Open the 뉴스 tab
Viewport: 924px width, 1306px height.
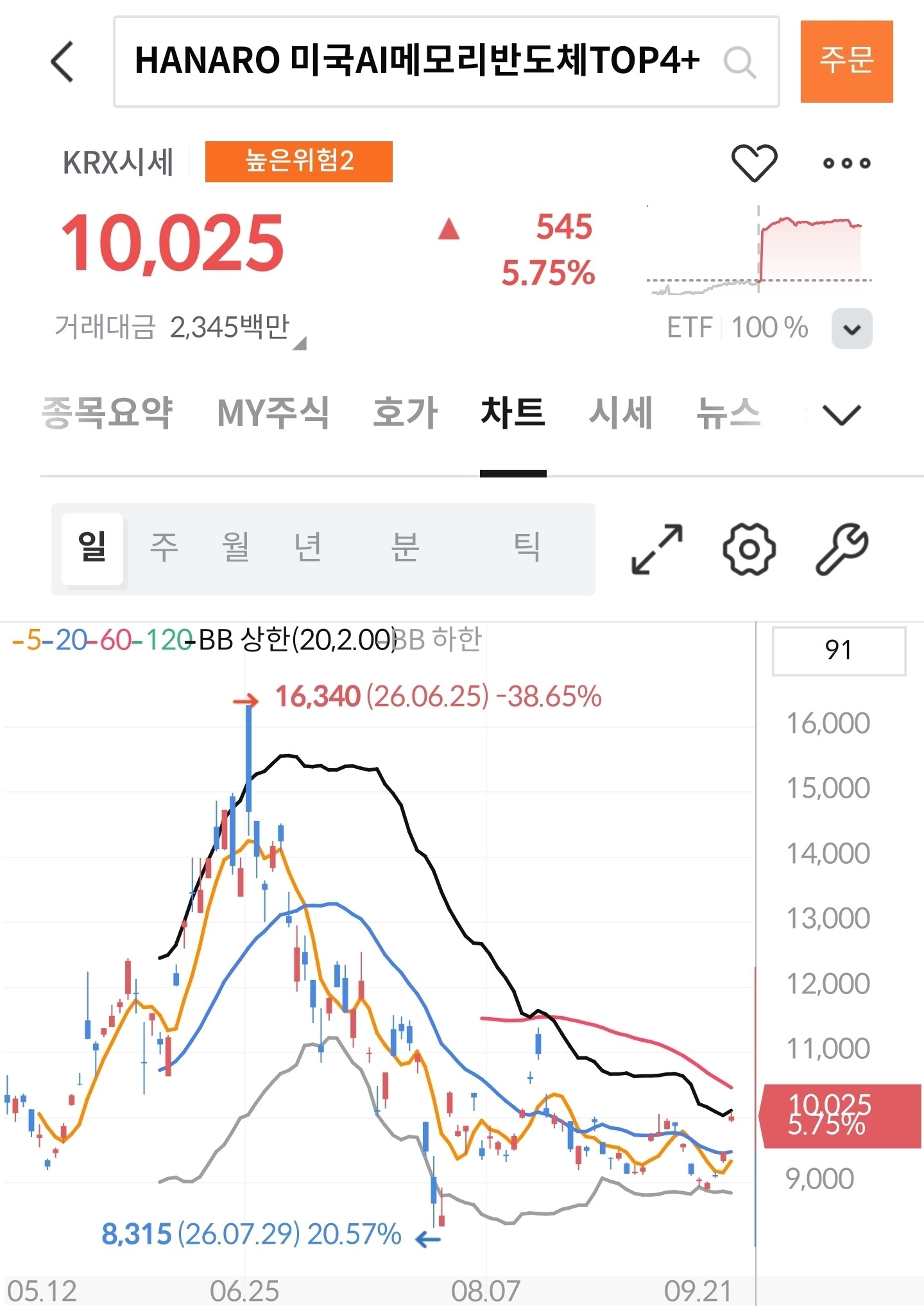(729, 413)
